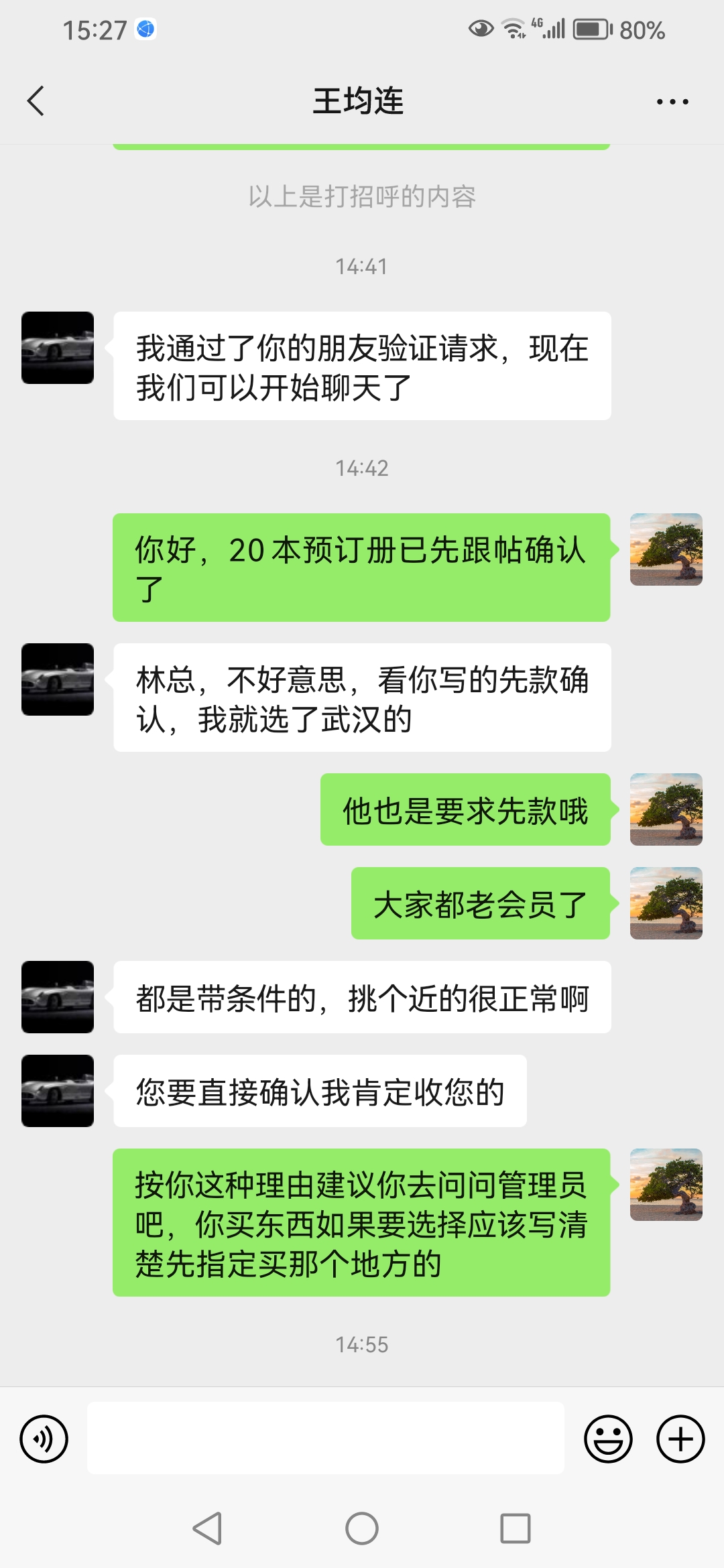
Task: Tap the message text field
Action: tap(325, 1439)
